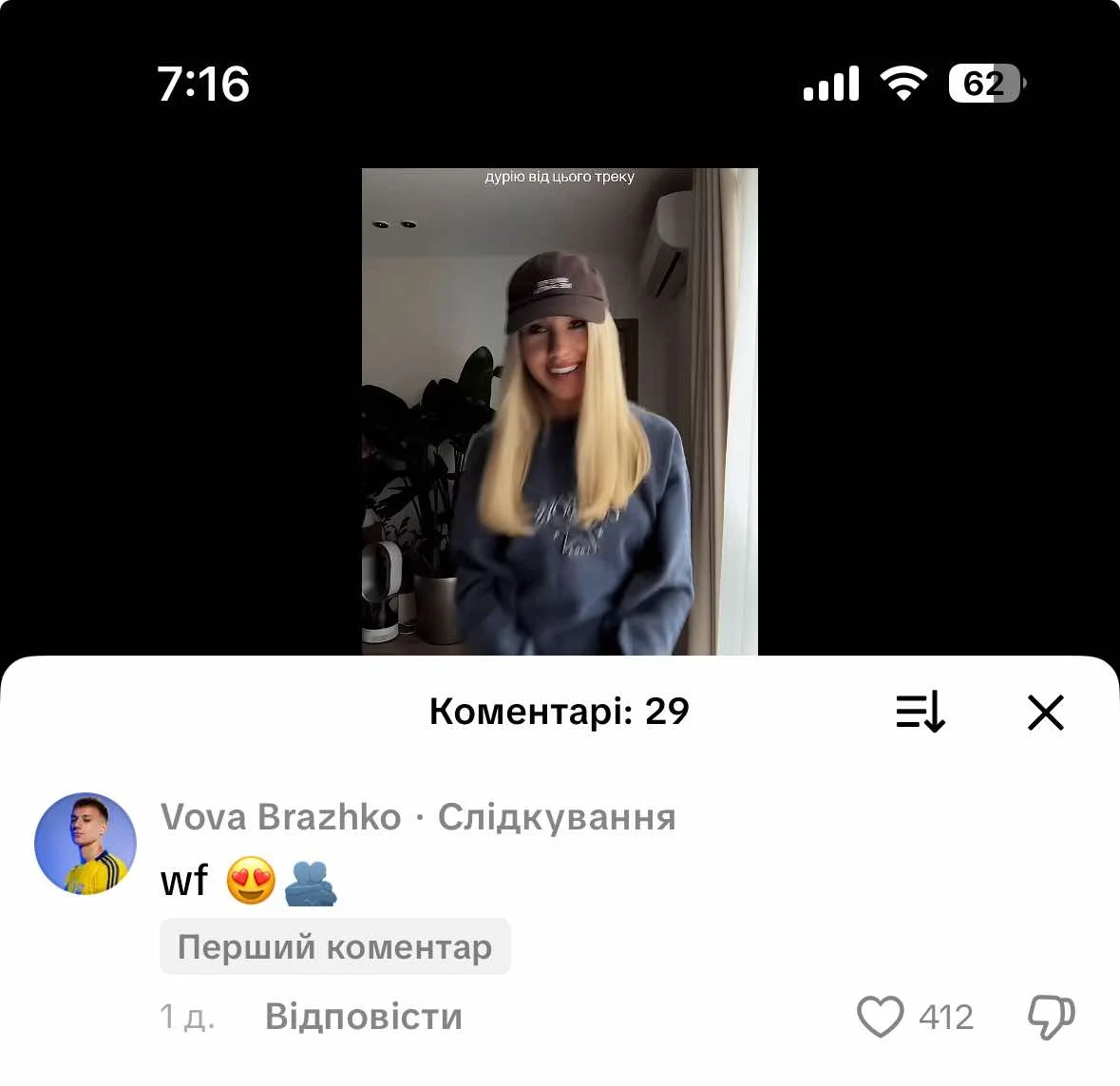Screen dimensions: 1120x1086
Task: Dislike Vova Brazhko's comment
Action: pyautogui.click(x=1051, y=1017)
